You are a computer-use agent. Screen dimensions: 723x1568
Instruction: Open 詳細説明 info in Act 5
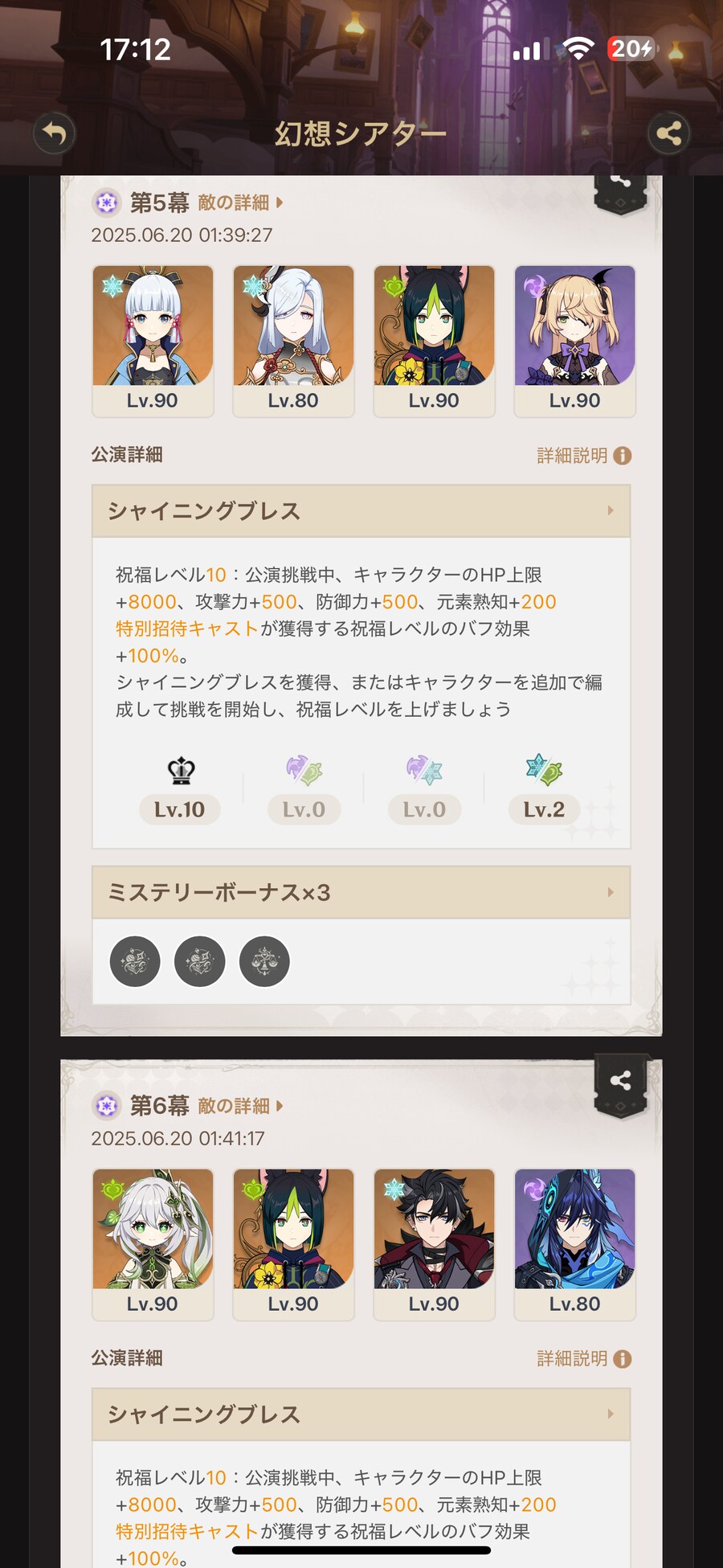tap(584, 456)
